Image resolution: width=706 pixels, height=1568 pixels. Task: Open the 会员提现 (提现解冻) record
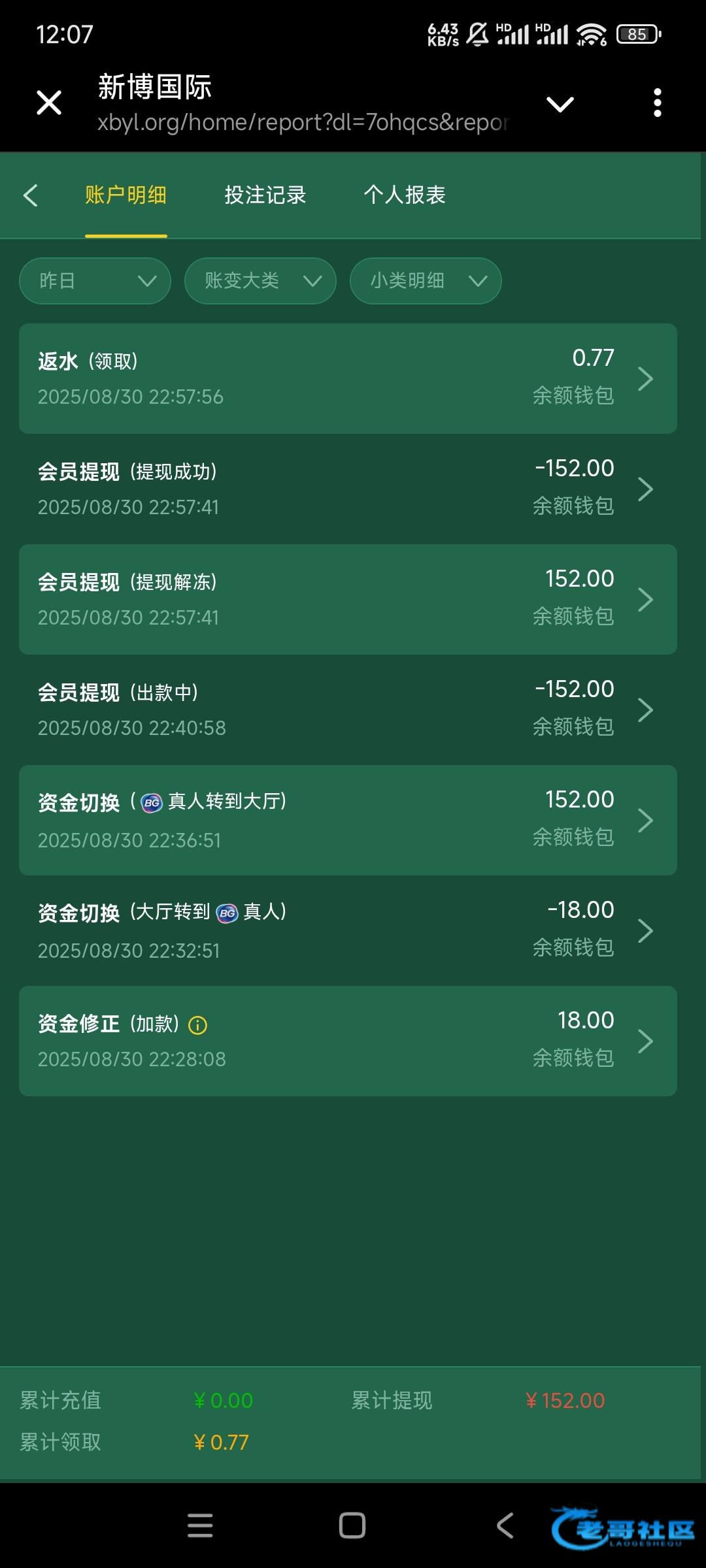coord(348,599)
